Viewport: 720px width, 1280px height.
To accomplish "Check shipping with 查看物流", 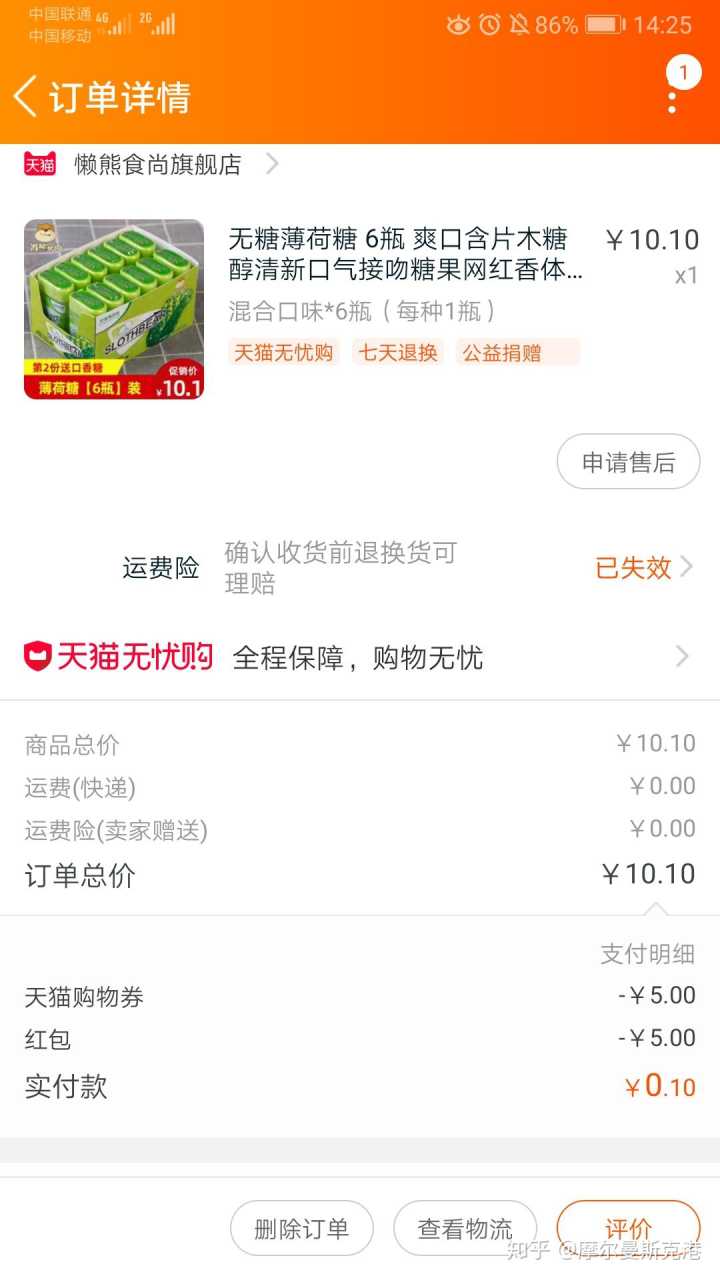I will (465, 1228).
